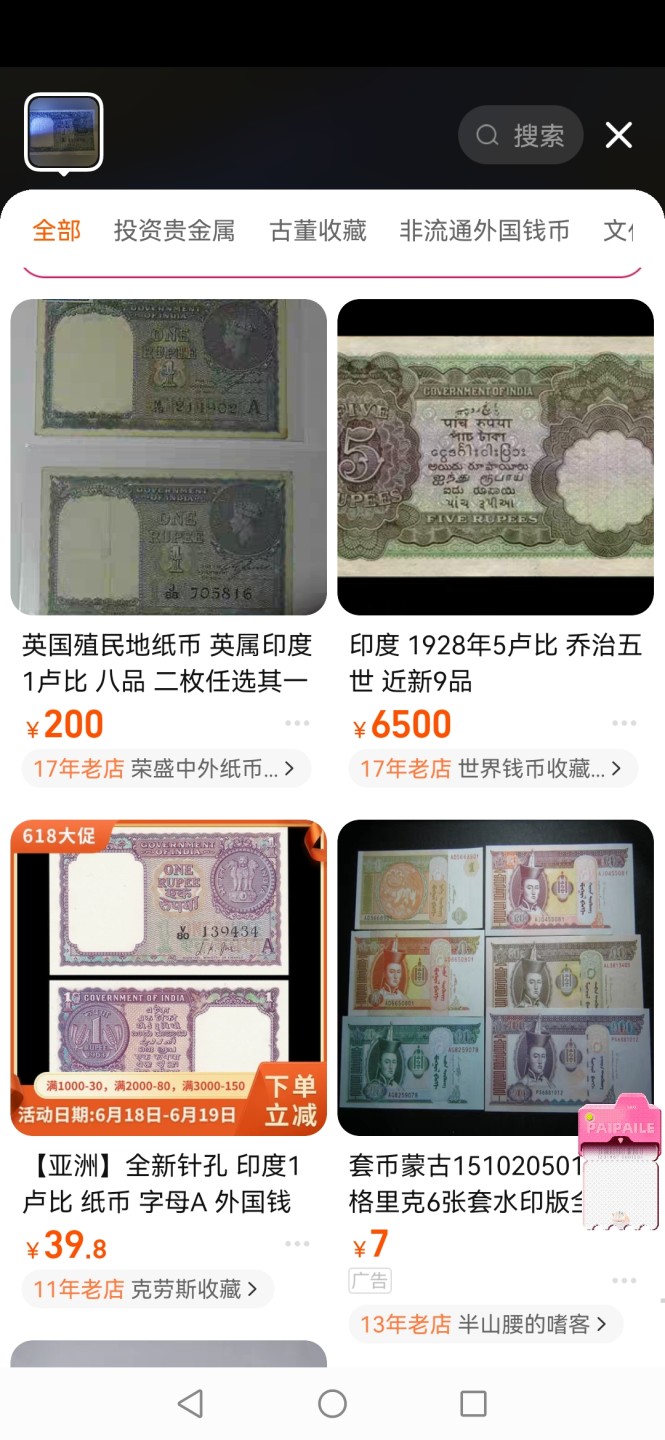Open the 英属印度 1卢比 banknote listing
665x1440 pixels.
pyautogui.click(x=168, y=457)
